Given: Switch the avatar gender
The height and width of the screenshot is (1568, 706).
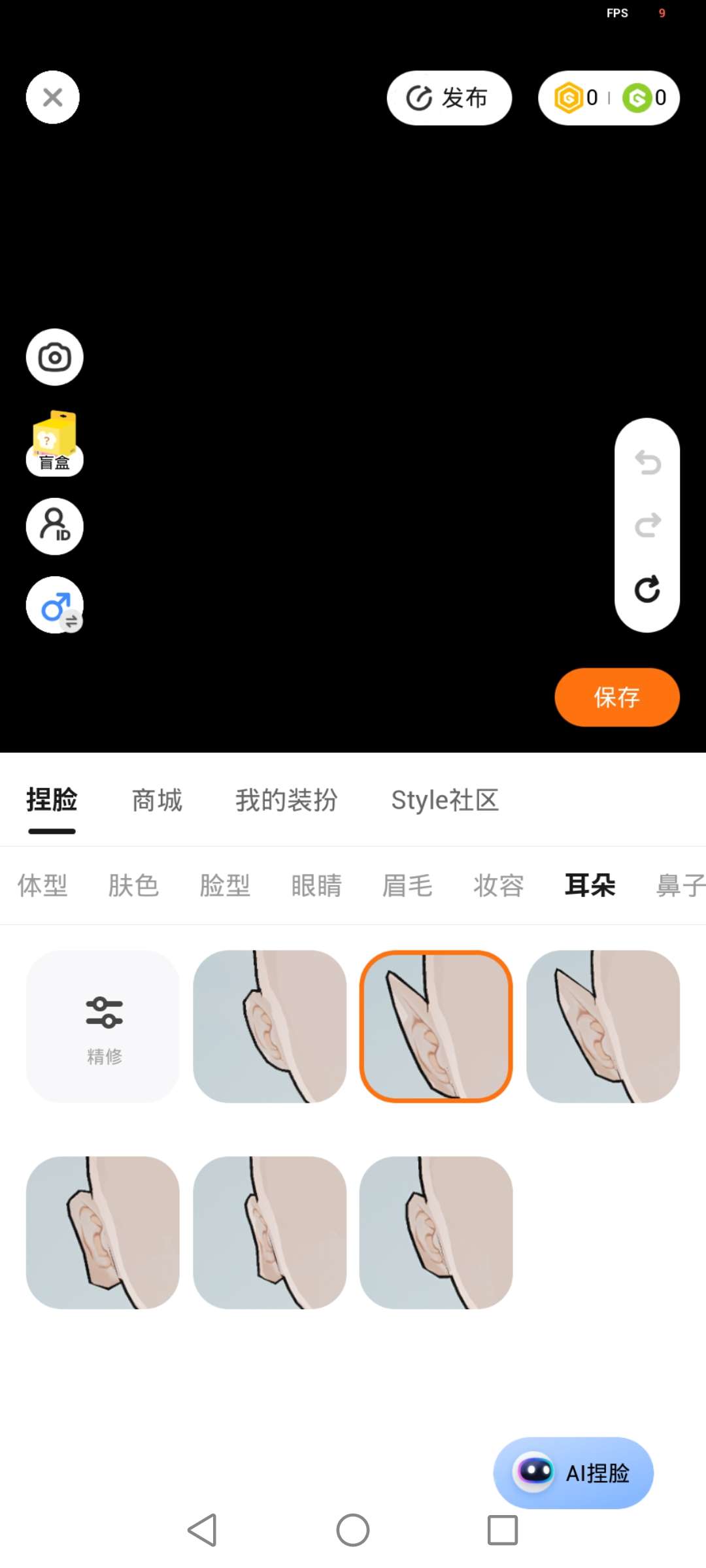Looking at the screenshot, I should tap(54, 606).
